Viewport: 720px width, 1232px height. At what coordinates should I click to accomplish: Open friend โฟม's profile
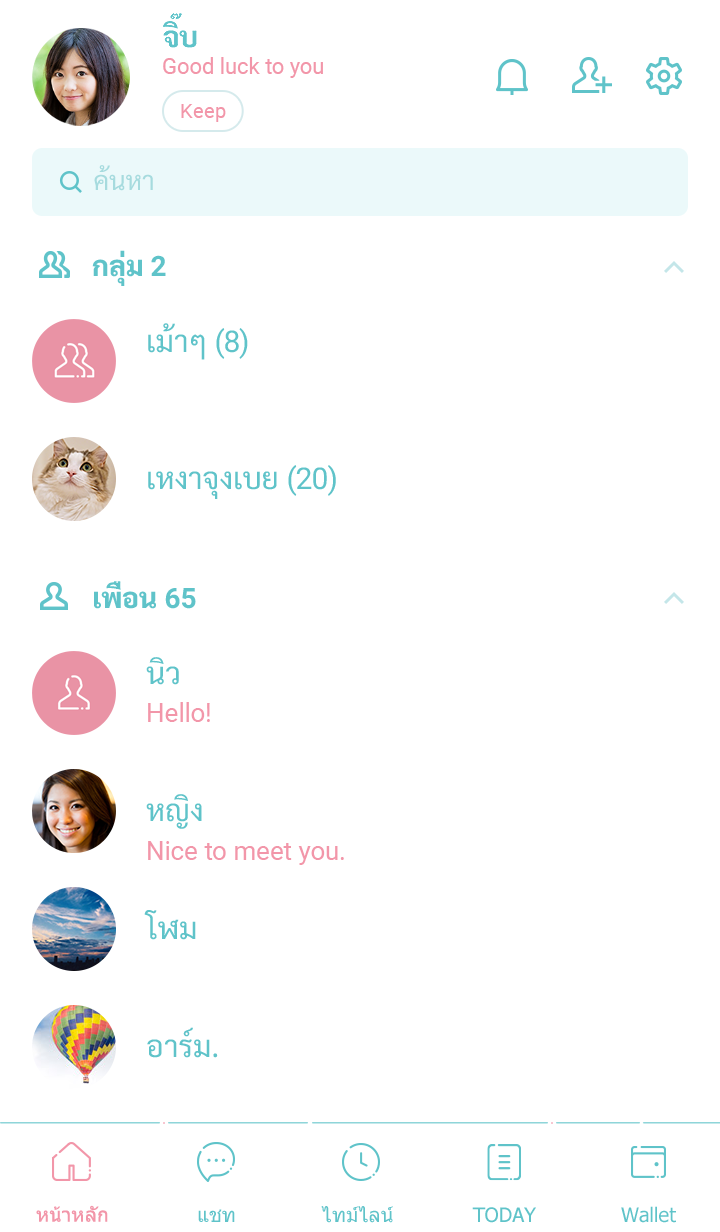coord(172,929)
